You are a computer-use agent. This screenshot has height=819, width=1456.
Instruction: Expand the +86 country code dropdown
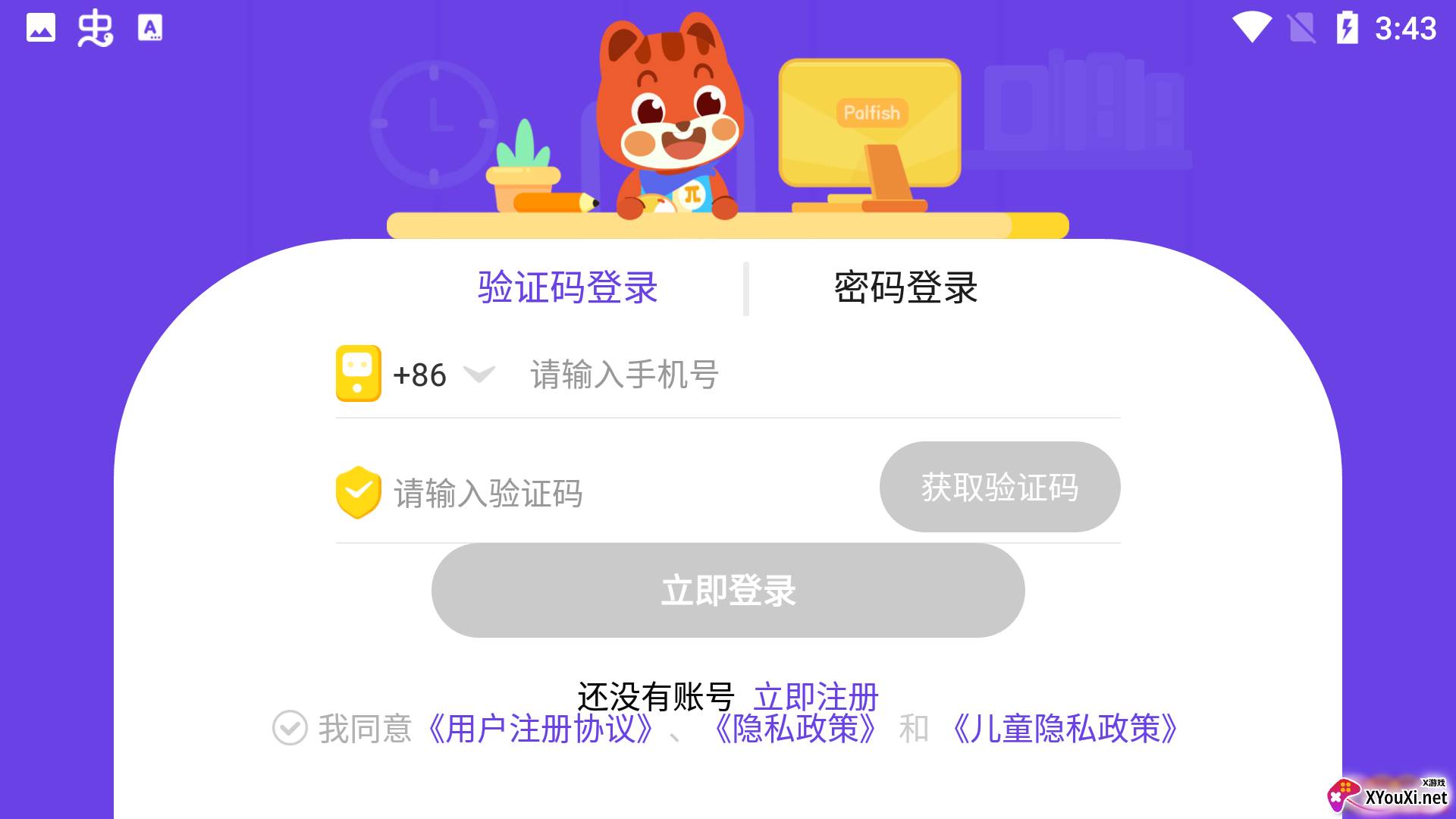(x=479, y=375)
